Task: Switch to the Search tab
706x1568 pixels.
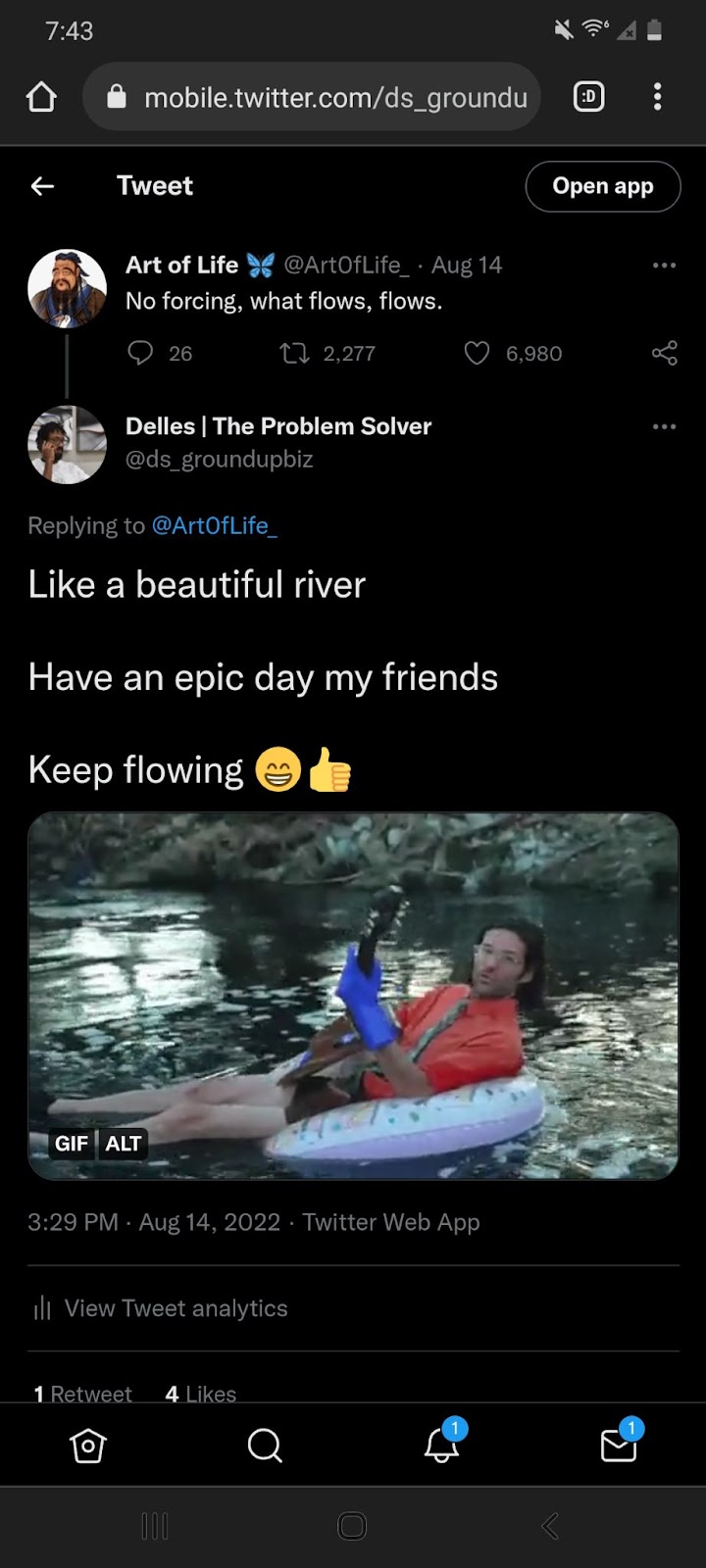Action: (265, 1445)
